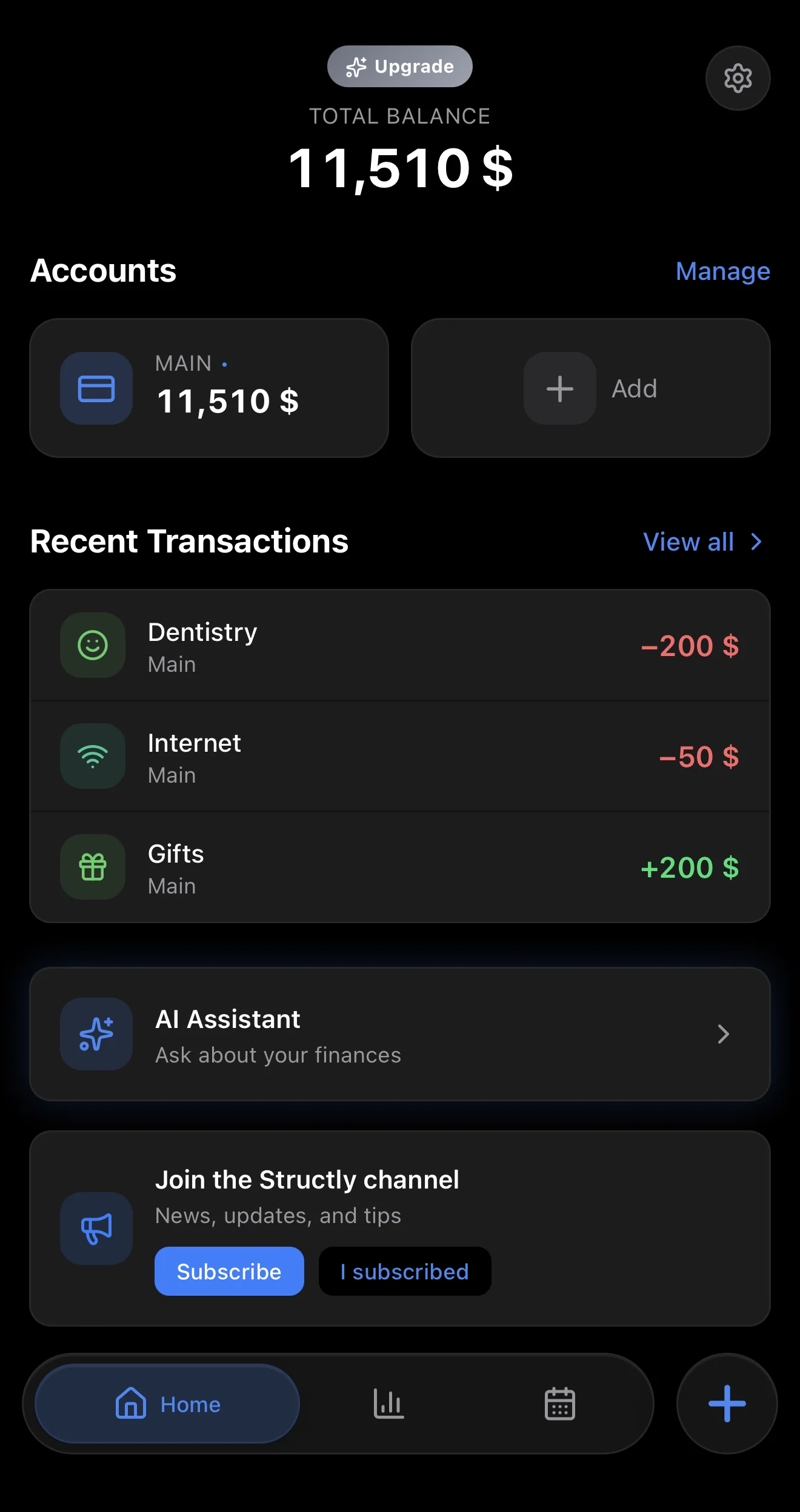Tap I subscribed
Viewport: 800px width, 1512px height.
coord(405,1272)
